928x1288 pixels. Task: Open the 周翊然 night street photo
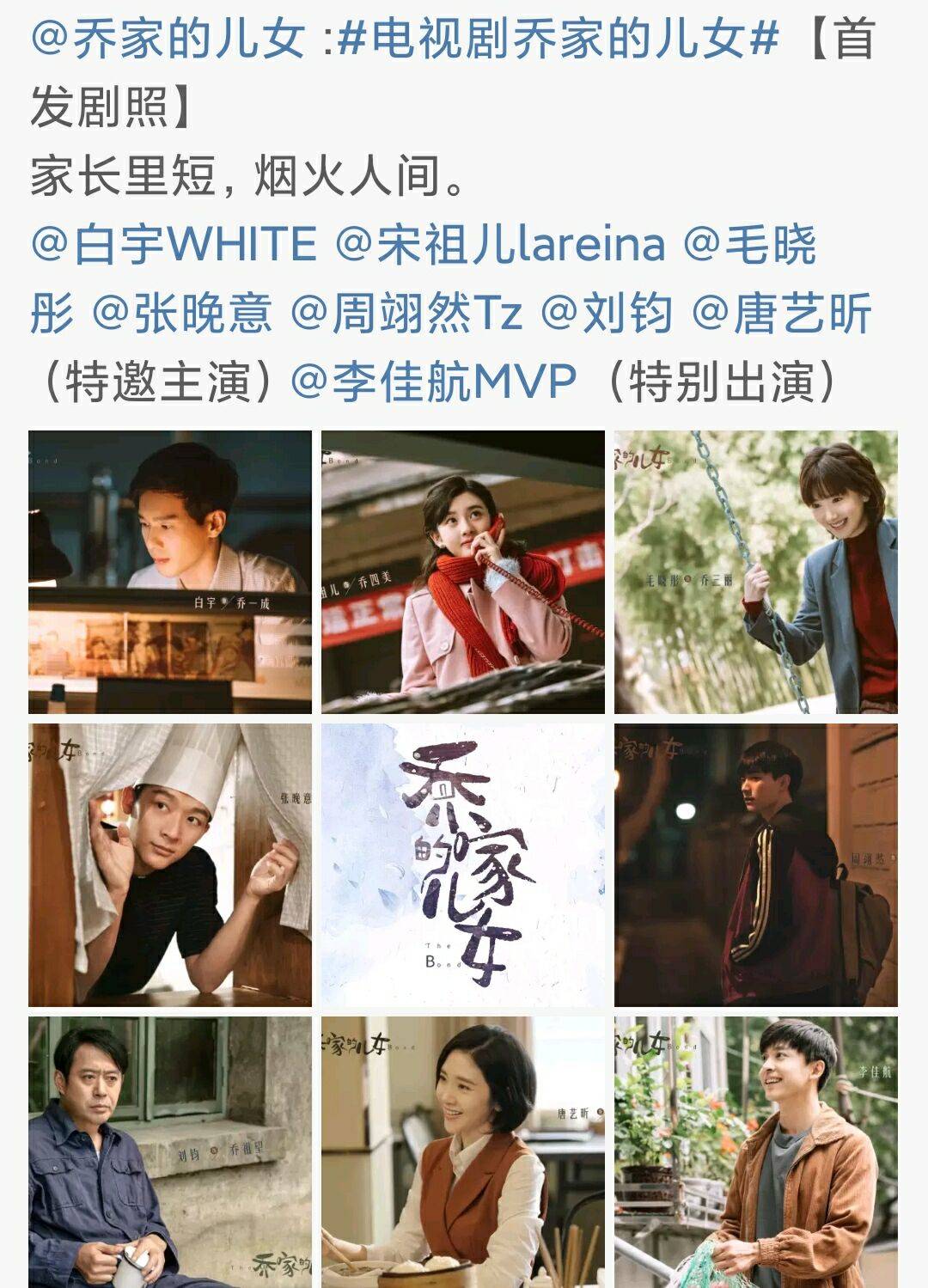(755, 865)
